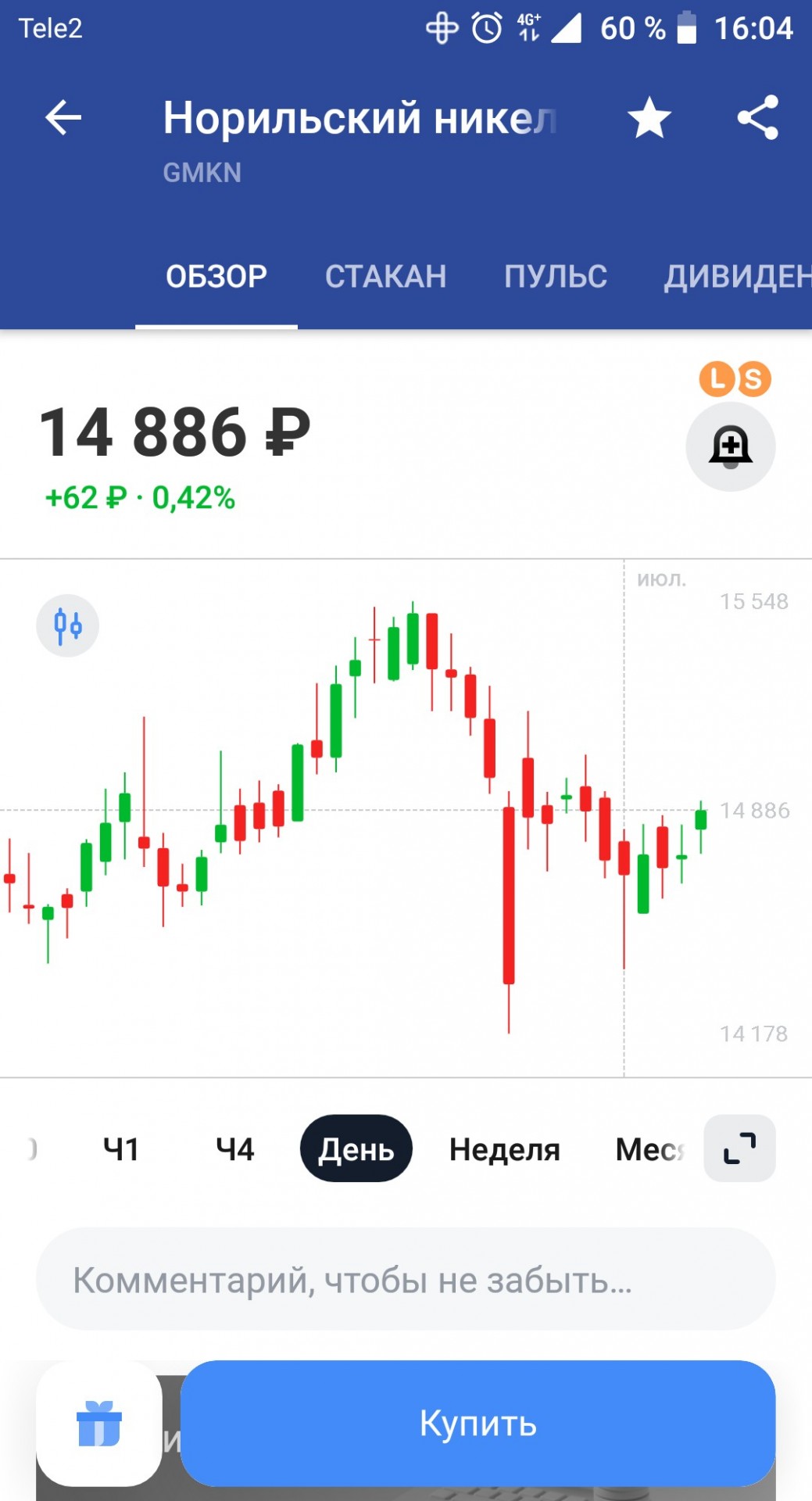This screenshot has width=812, height=1501.
Task: Open the ПУЛЬС tab
Action: coord(556,277)
